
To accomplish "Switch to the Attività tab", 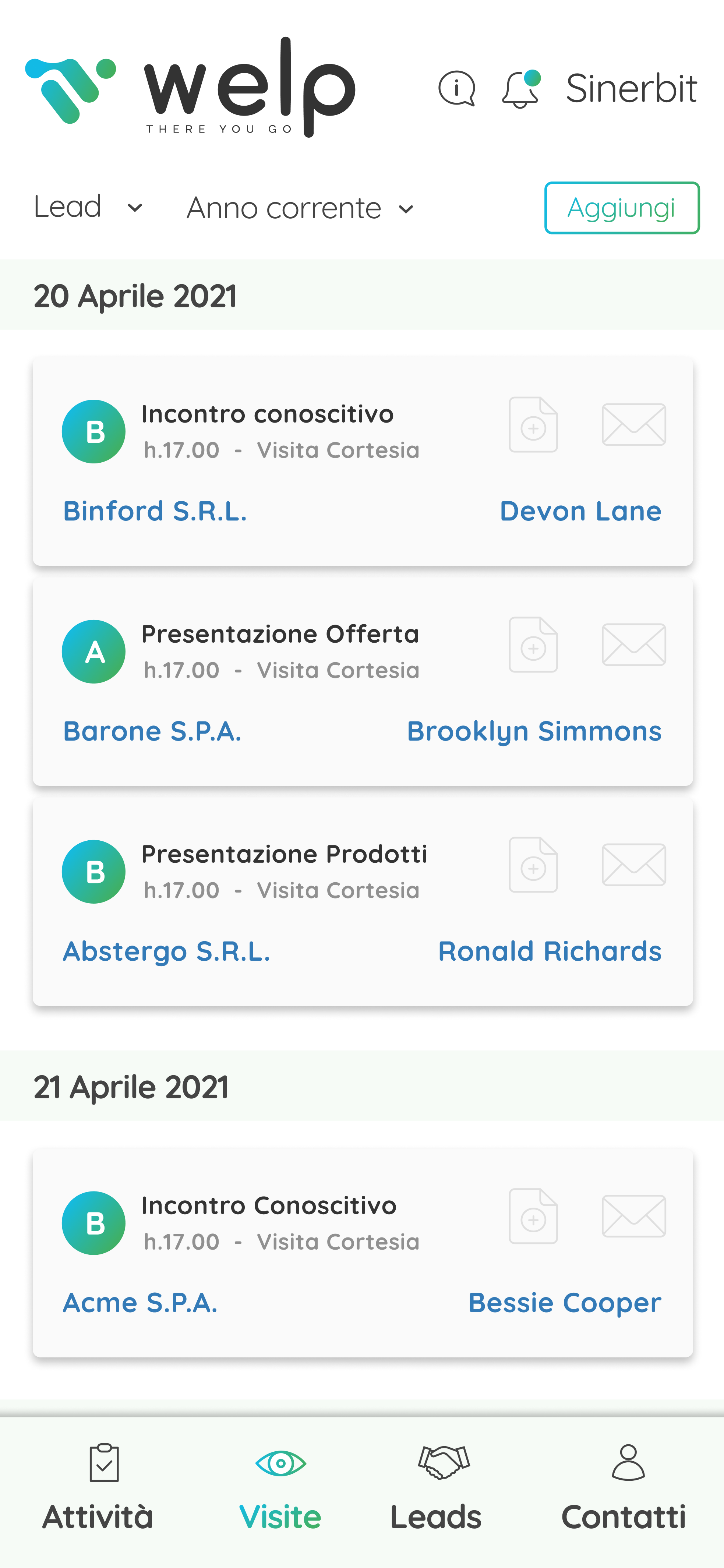I will [98, 1488].
